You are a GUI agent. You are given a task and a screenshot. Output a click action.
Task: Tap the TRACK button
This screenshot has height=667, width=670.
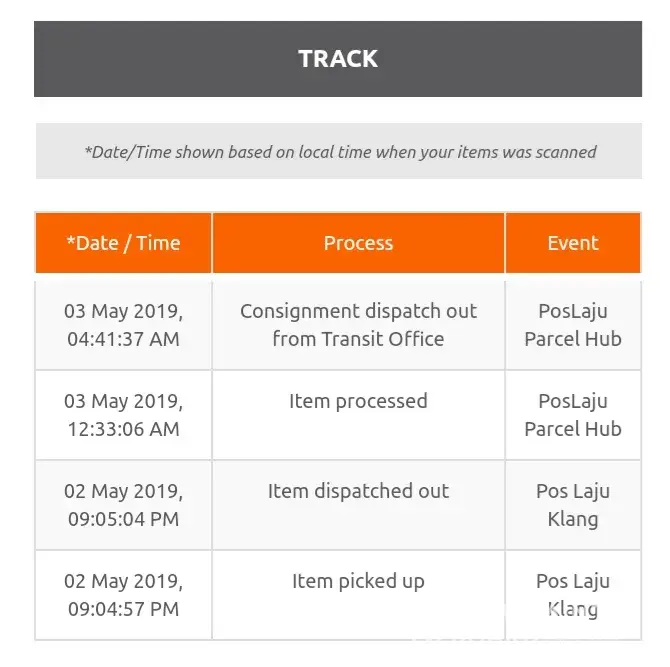point(337,59)
